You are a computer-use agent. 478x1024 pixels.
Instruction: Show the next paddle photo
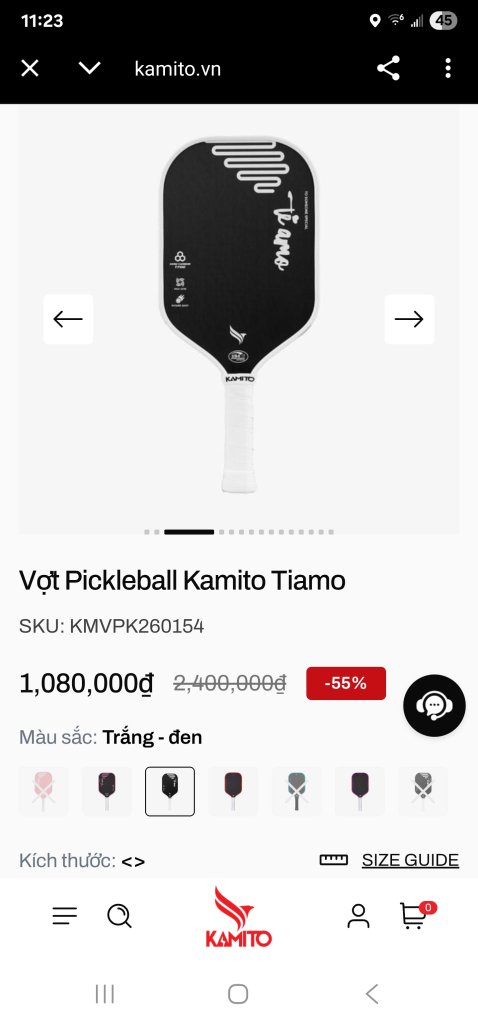pyautogui.click(x=409, y=319)
